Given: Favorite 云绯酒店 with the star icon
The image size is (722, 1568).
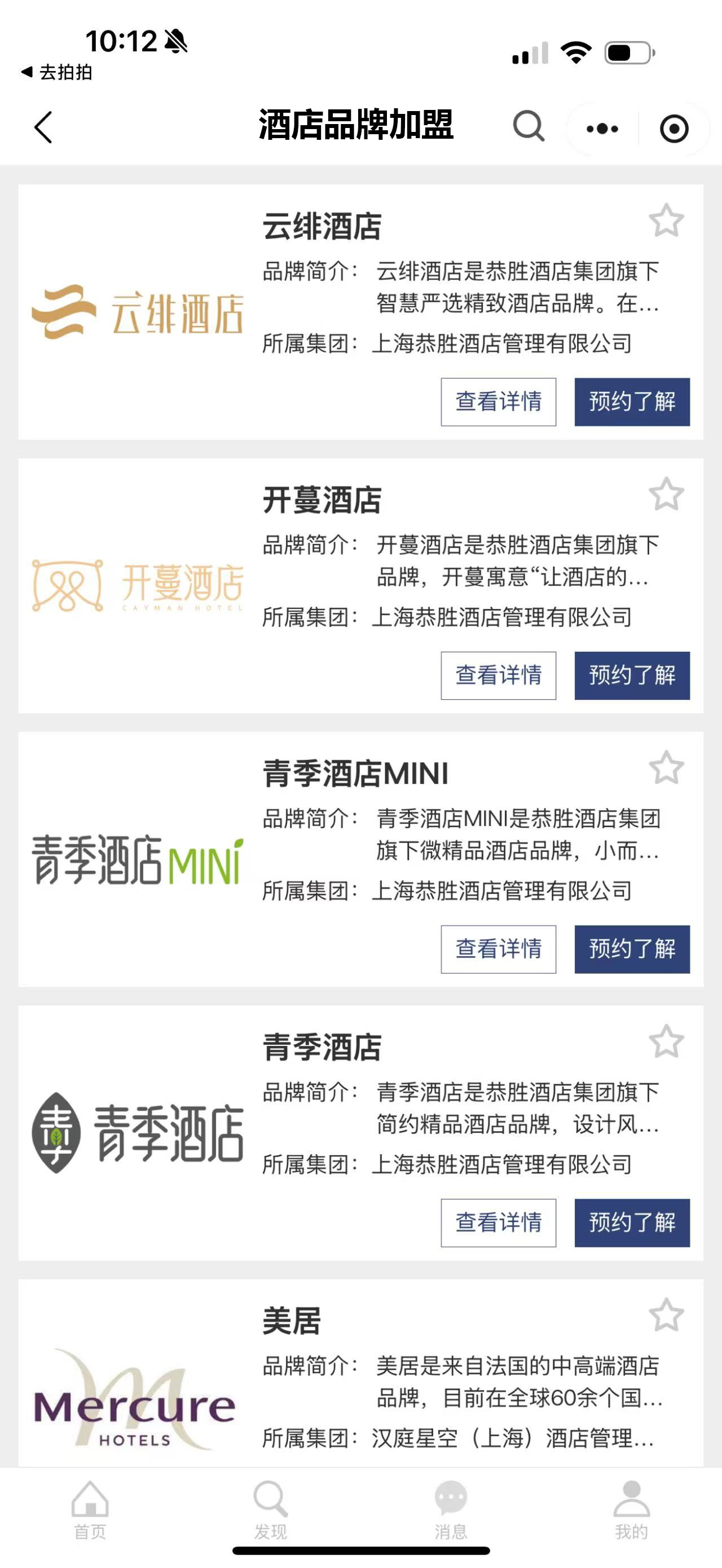Looking at the screenshot, I should [666, 220].
